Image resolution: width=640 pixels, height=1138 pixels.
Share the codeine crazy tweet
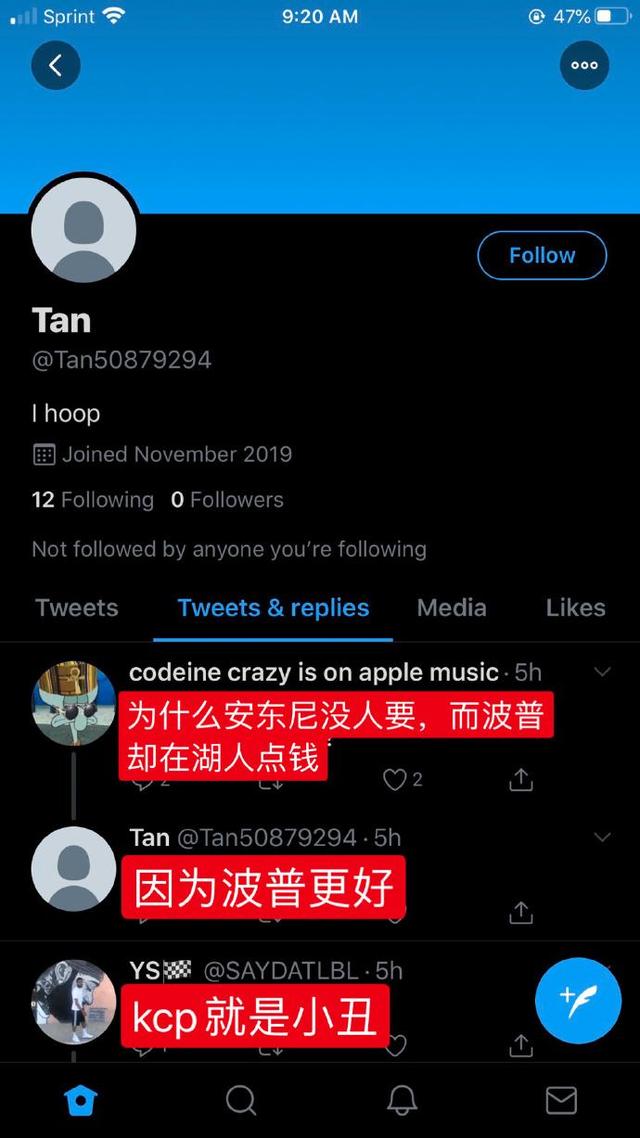click(521, 780)
